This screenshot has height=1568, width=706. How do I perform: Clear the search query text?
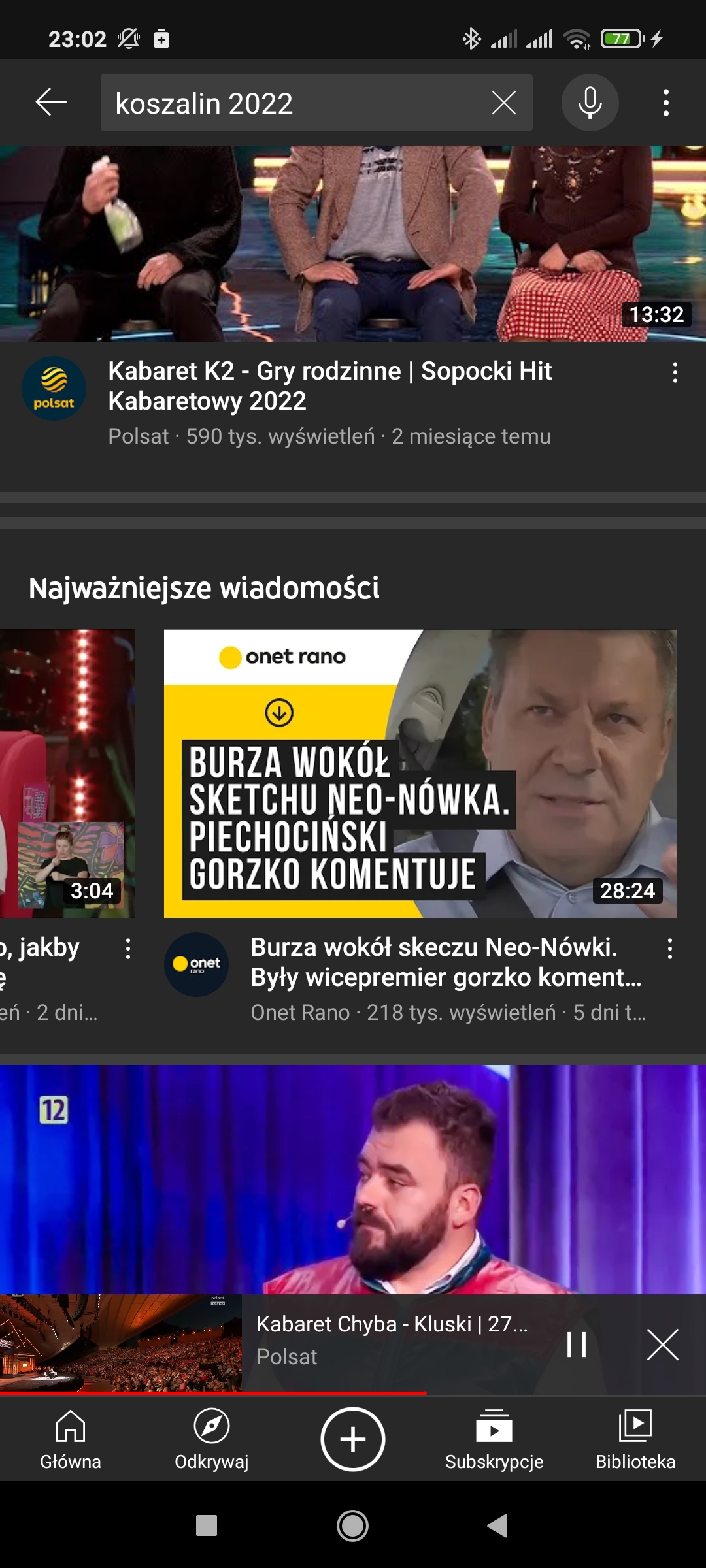503,103
